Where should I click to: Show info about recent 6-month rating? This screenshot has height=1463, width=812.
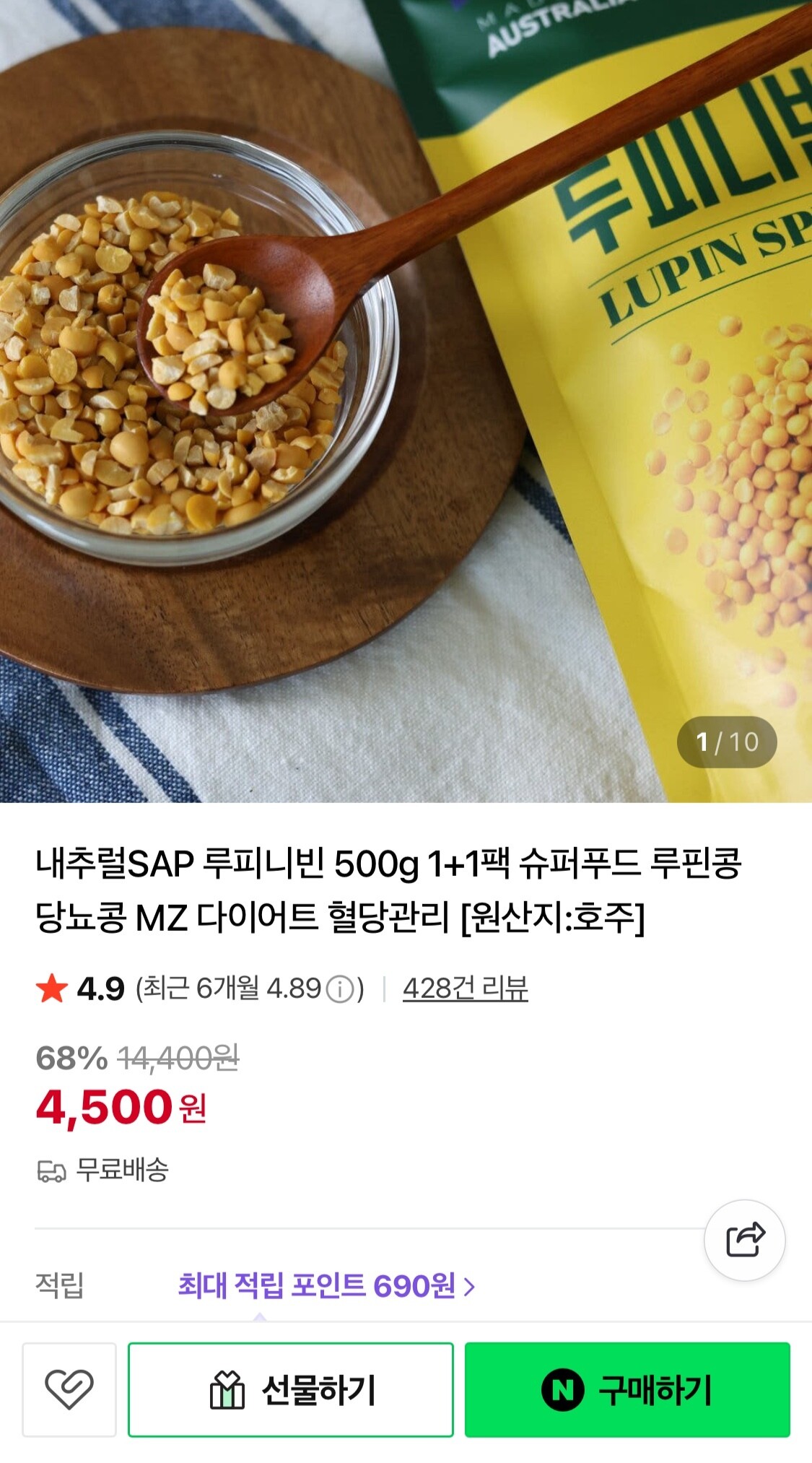[x=340, y=989]
